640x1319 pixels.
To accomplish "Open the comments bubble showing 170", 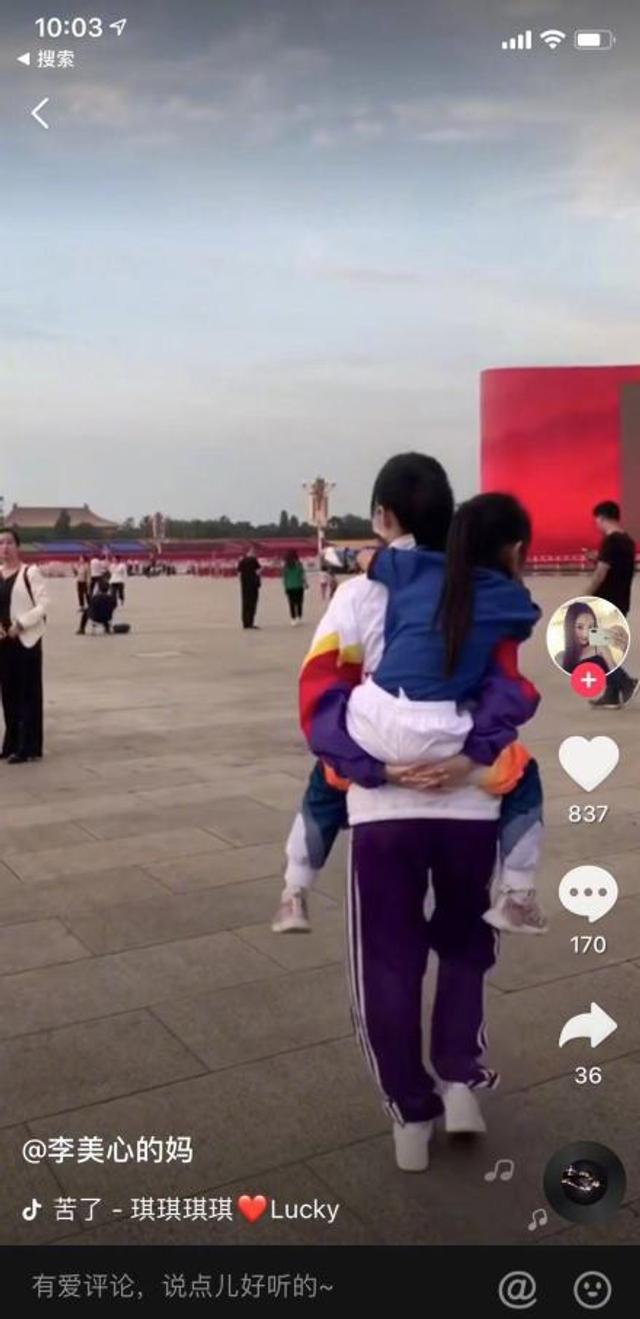I will click(588, 894).
